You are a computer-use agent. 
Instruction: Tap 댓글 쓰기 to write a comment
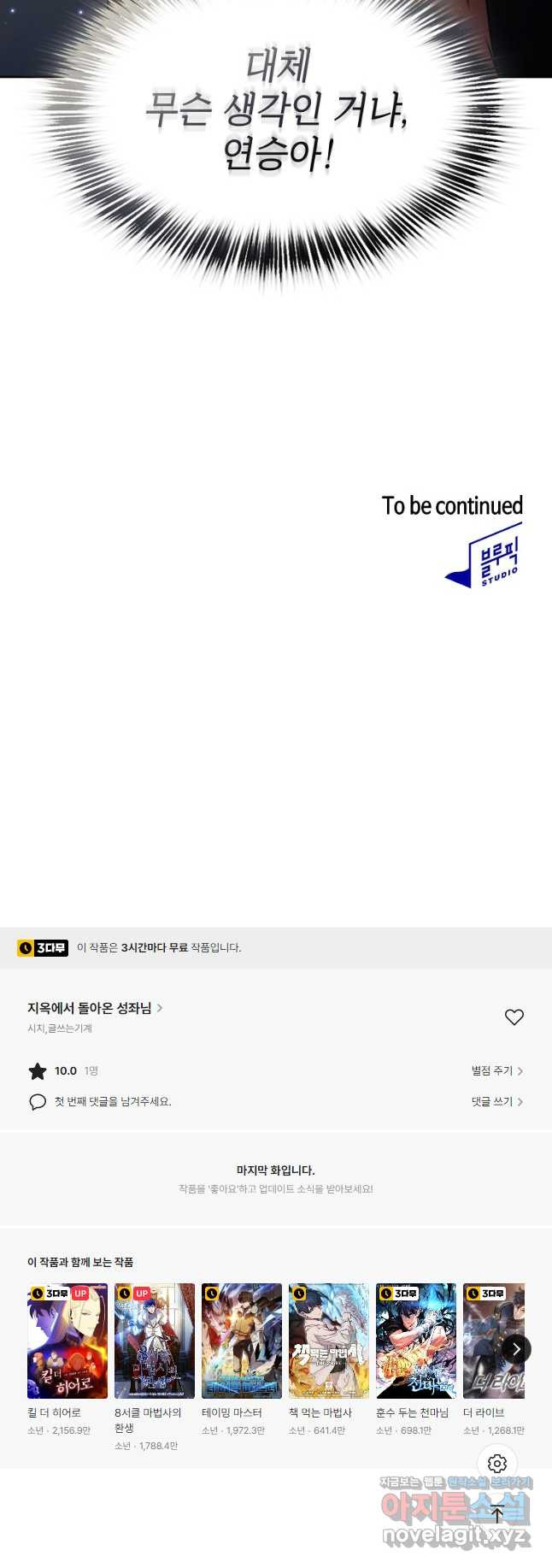[496, 1101]
